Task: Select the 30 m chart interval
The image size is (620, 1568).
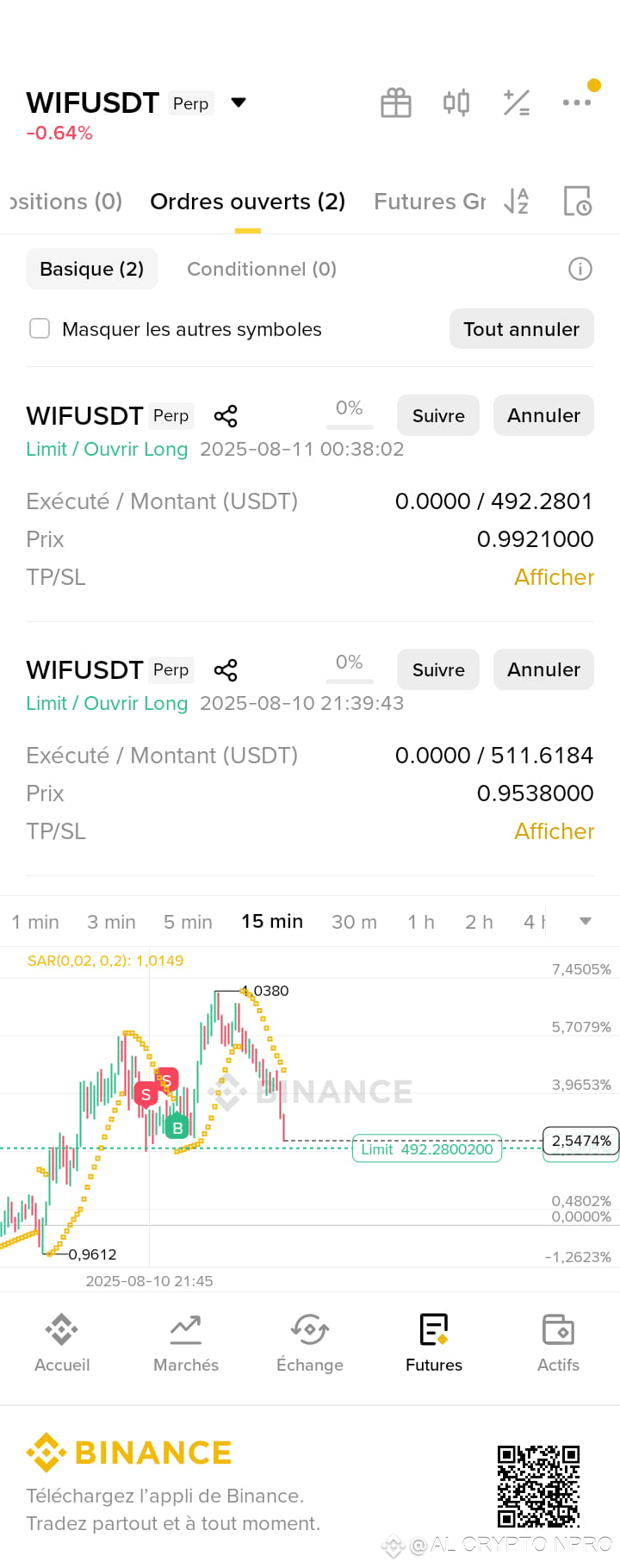Action: (354, 922)
